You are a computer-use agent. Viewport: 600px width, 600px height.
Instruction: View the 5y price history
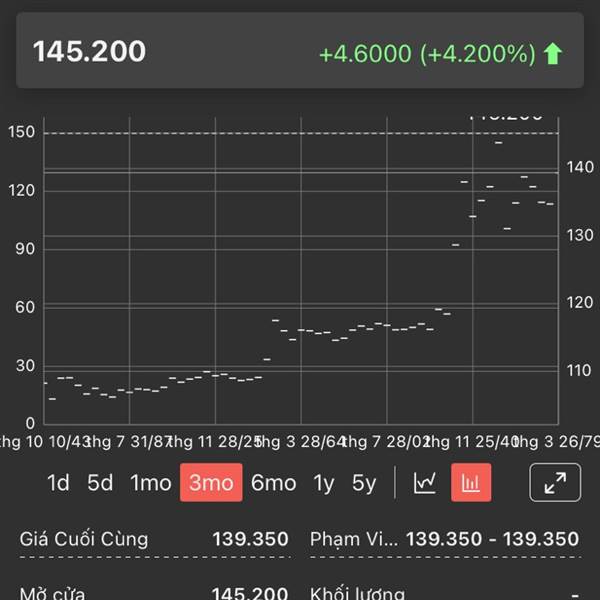point(364,483)
